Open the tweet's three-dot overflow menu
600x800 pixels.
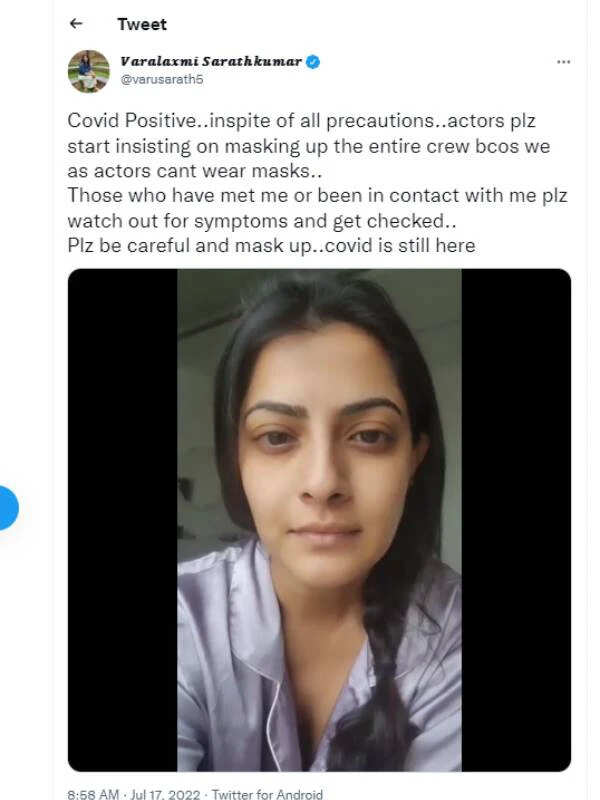point(563,62)
